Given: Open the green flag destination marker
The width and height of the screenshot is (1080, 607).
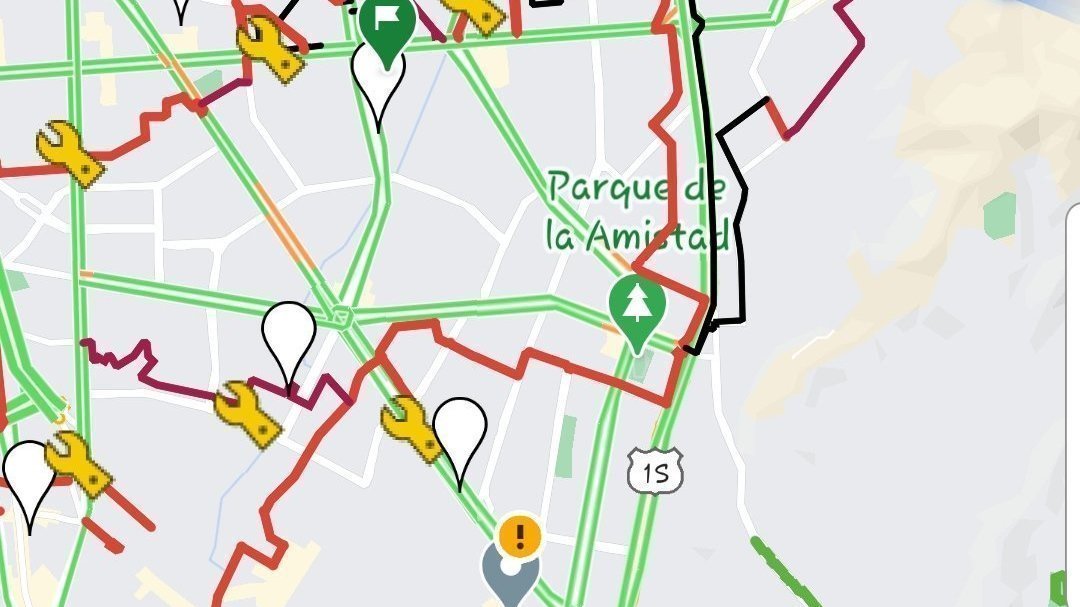Looking at the screenshot, I should [385, 21].
